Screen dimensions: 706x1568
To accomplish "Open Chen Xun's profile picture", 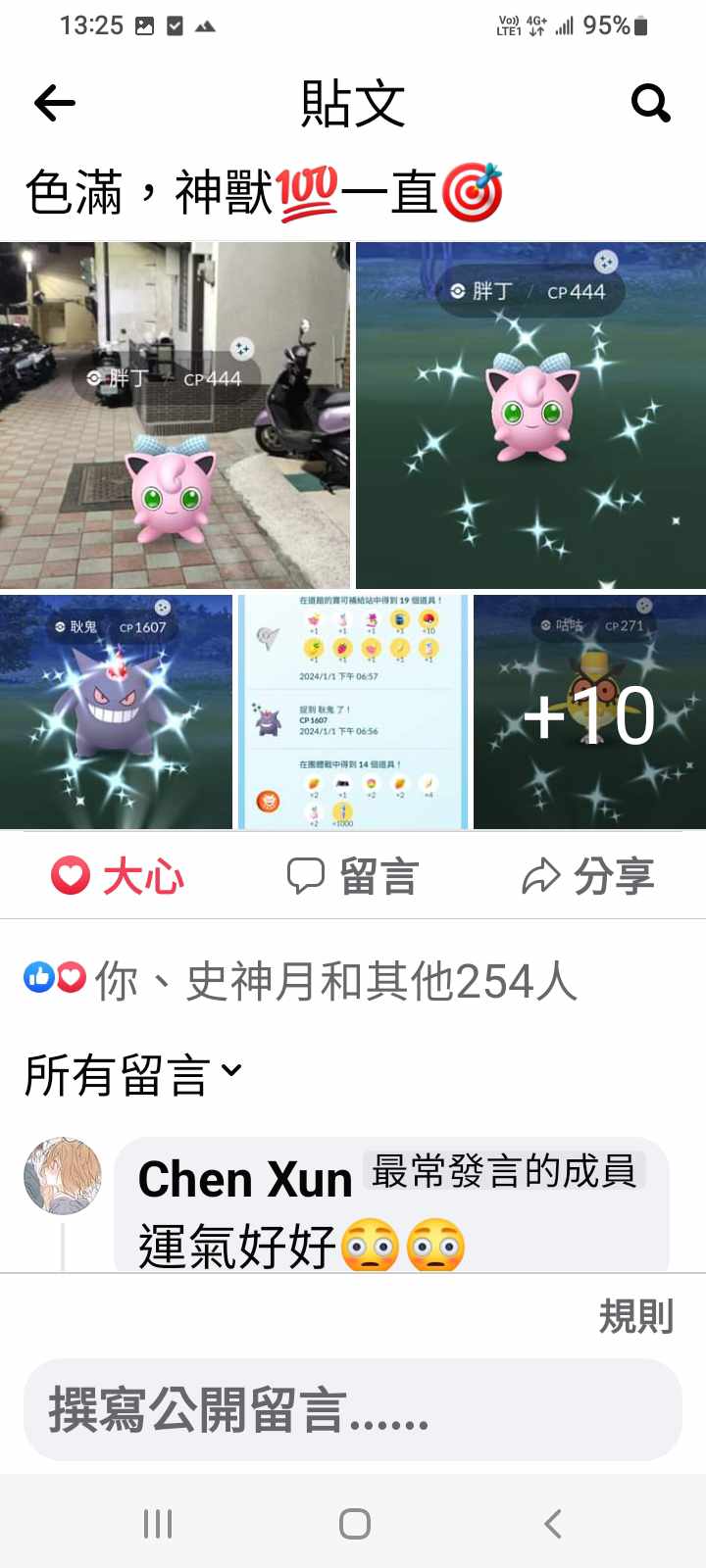I will click(x=63, y=1176).
